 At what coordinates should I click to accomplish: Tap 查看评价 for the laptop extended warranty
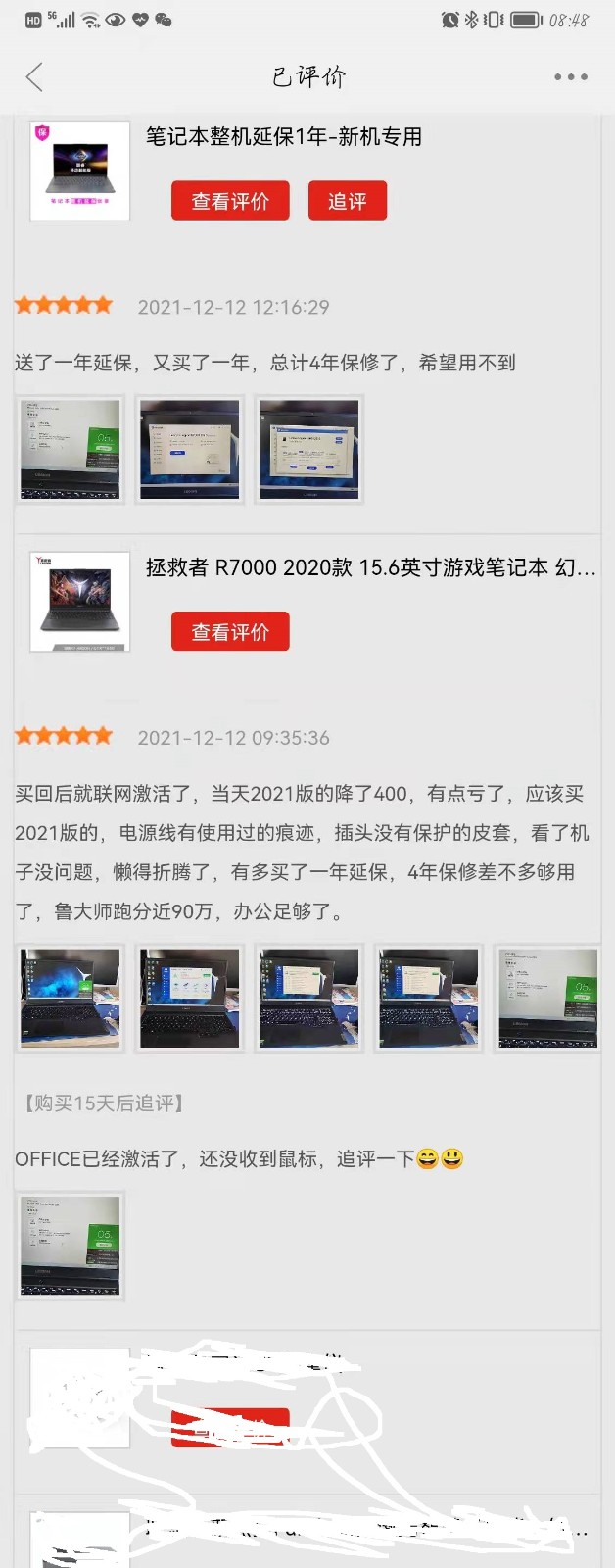[230, 201]
